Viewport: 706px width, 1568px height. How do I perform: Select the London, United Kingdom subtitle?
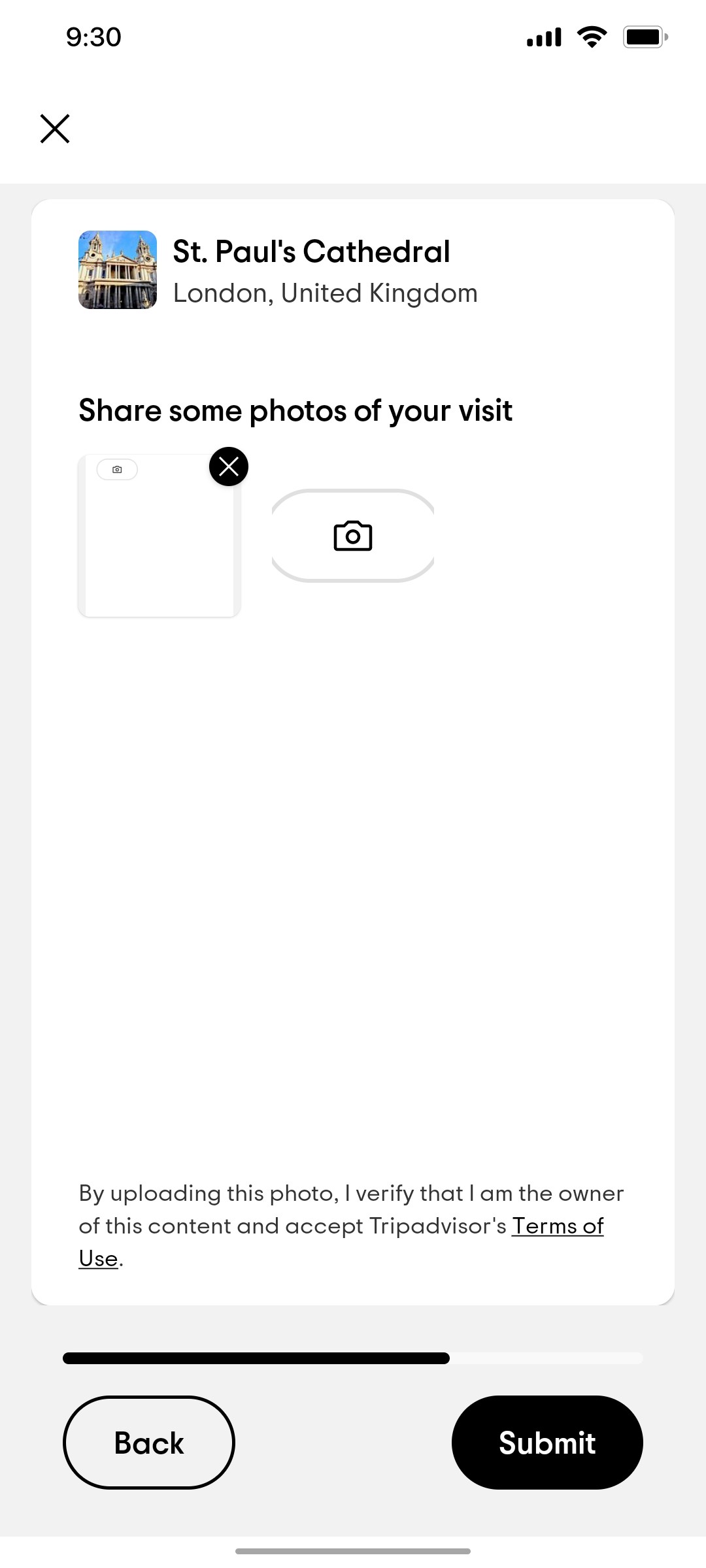point(325,292)
